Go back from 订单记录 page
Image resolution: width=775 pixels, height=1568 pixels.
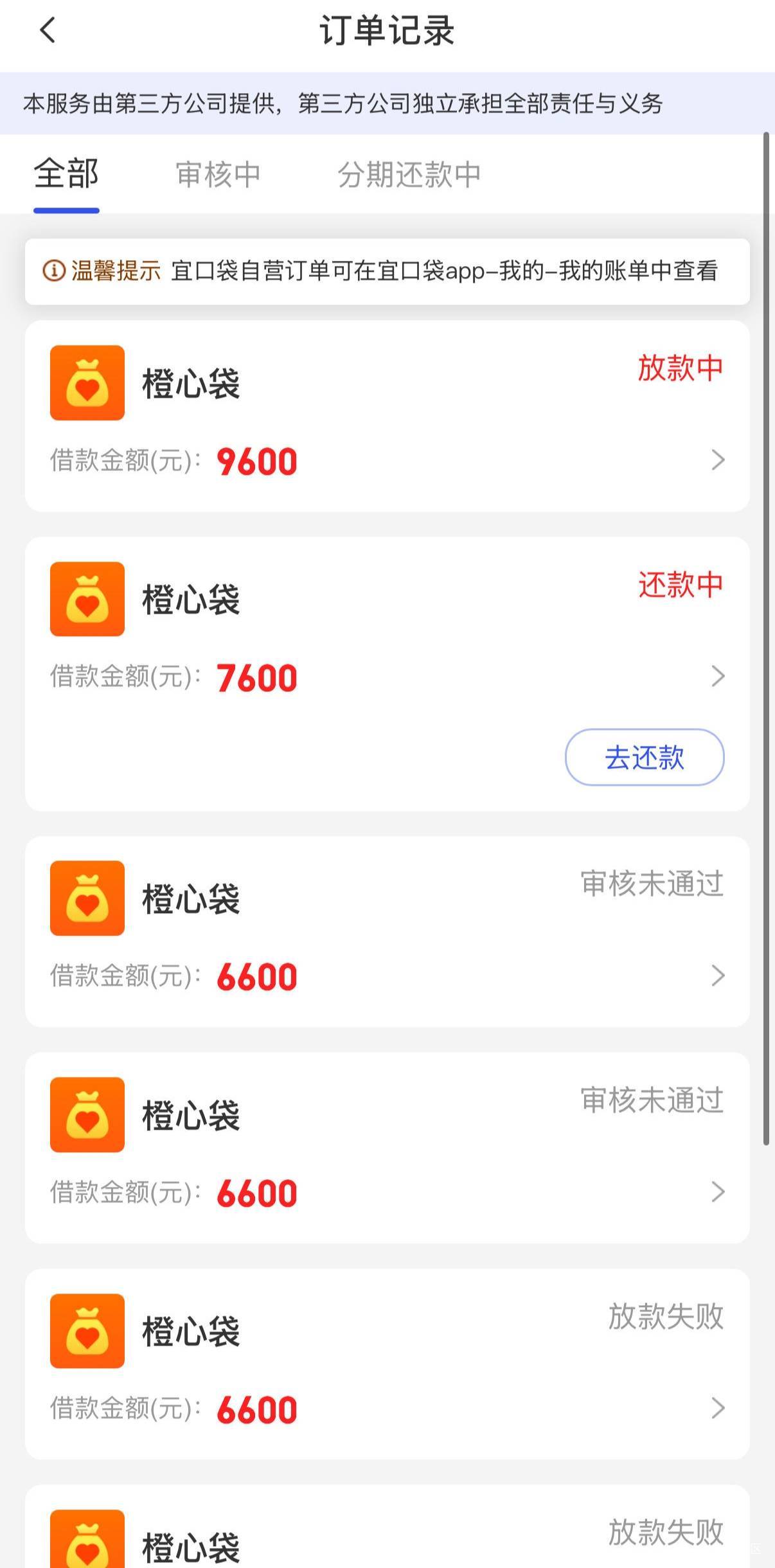pos(48,30)
